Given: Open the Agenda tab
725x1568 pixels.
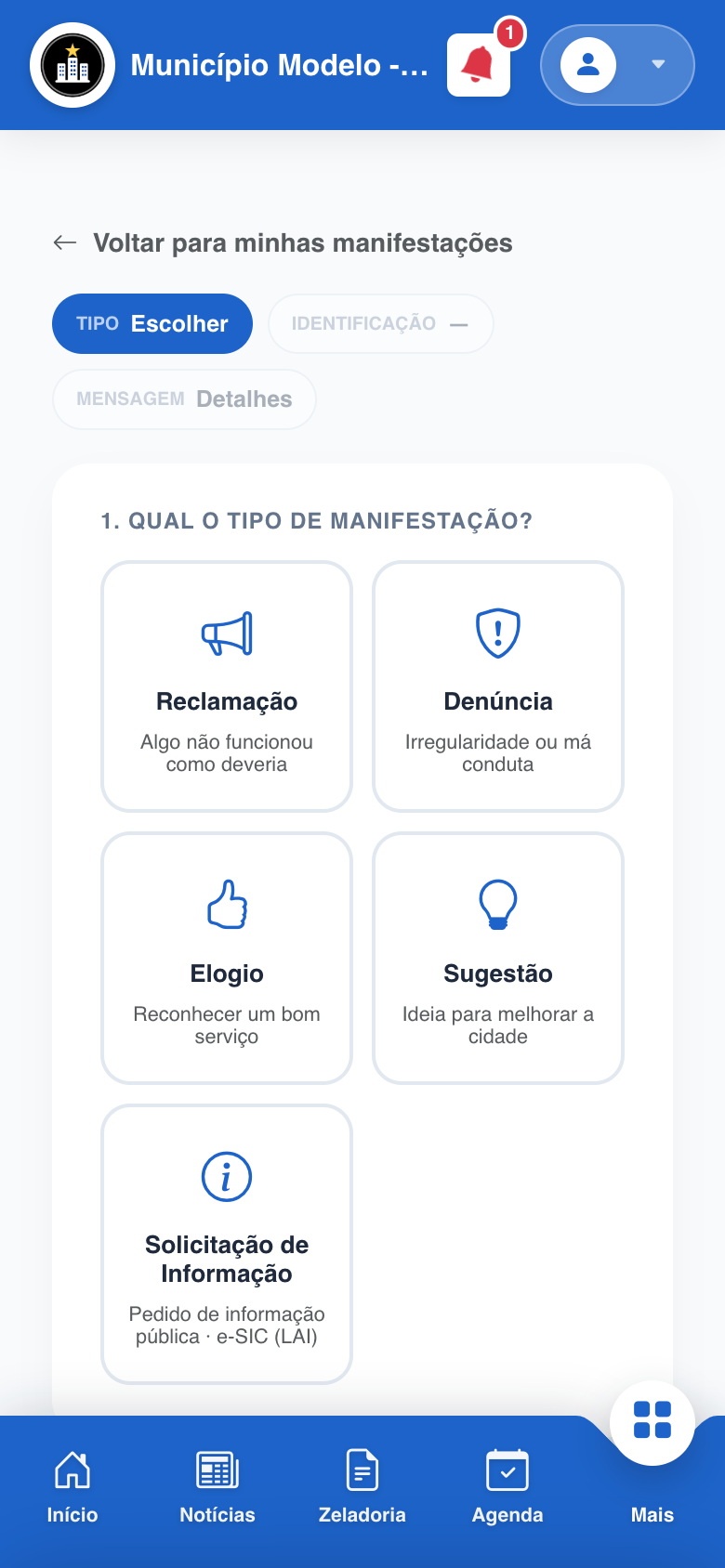Looking at the screenshot, I should click(x=507, y=1488).
